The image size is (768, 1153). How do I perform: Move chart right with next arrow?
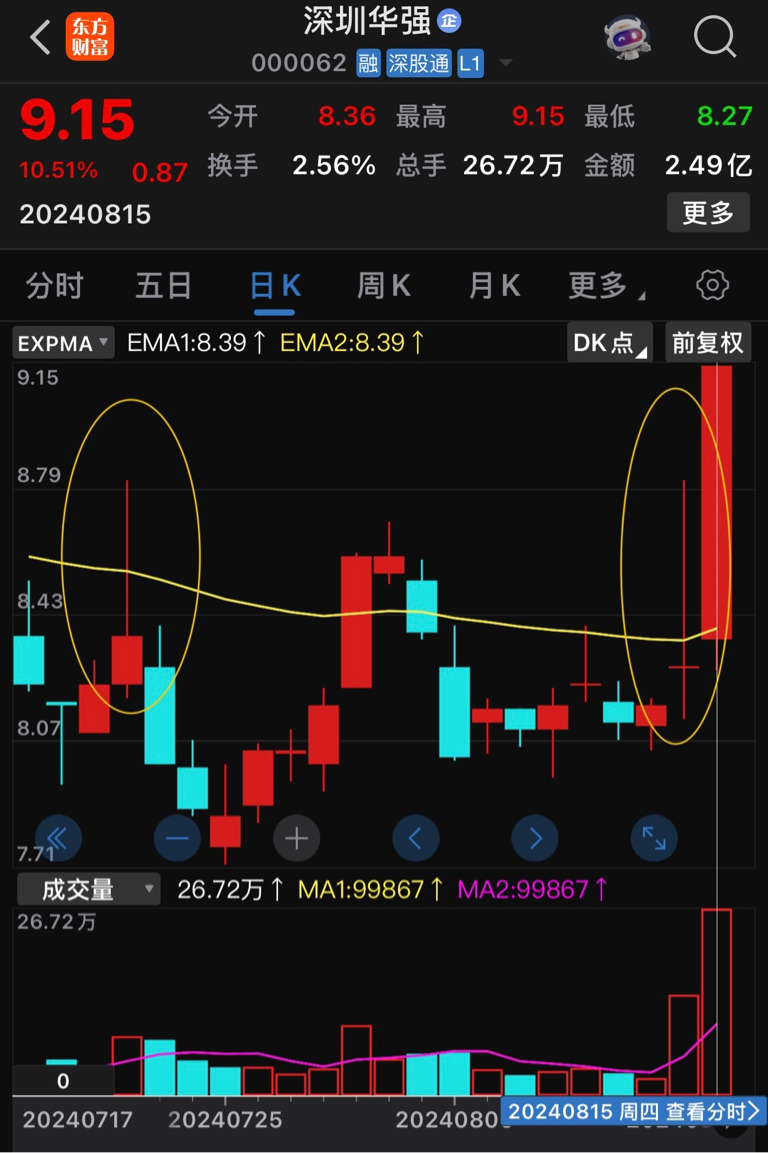point(535,838)
